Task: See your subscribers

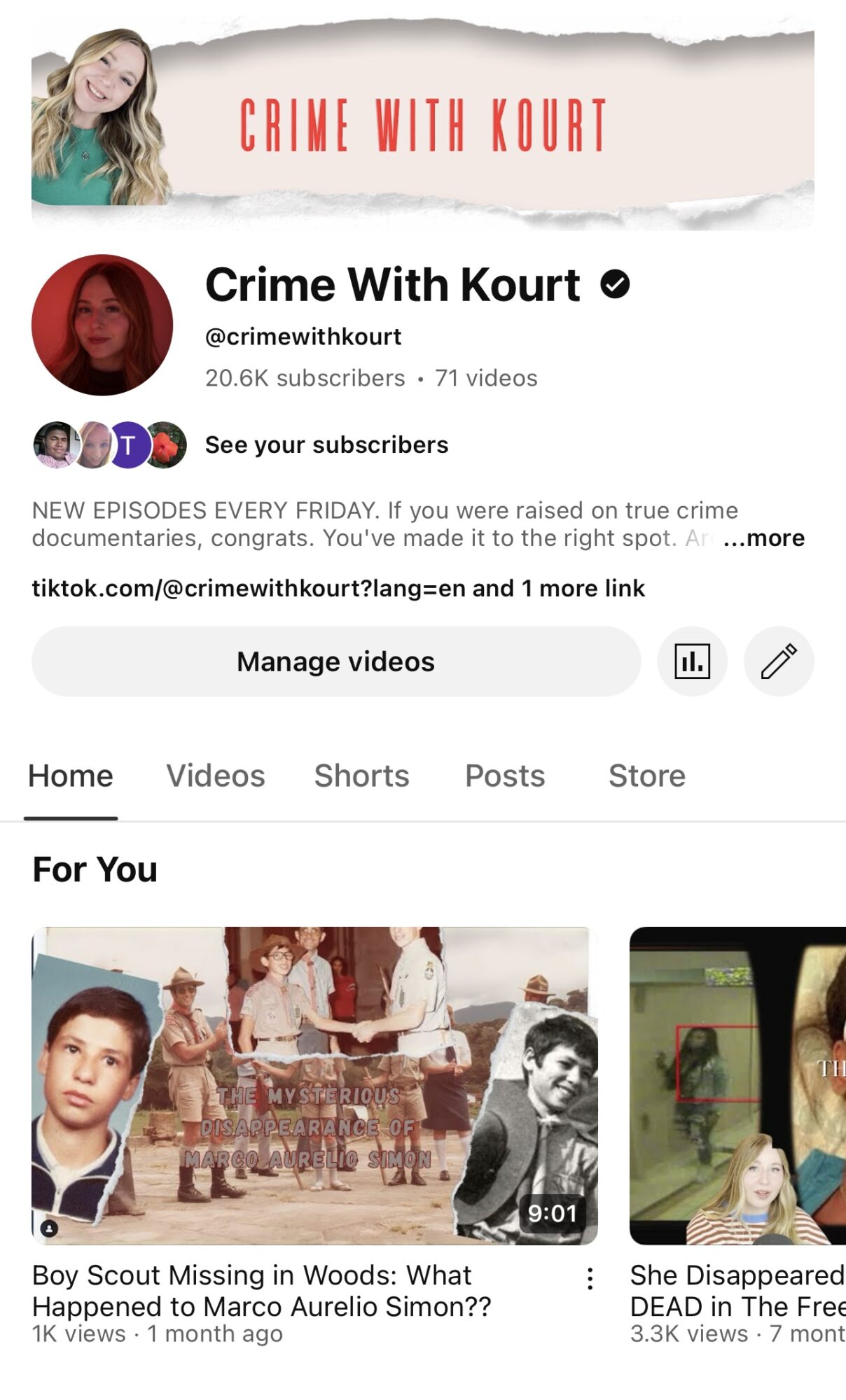Action: coord(326,444)
